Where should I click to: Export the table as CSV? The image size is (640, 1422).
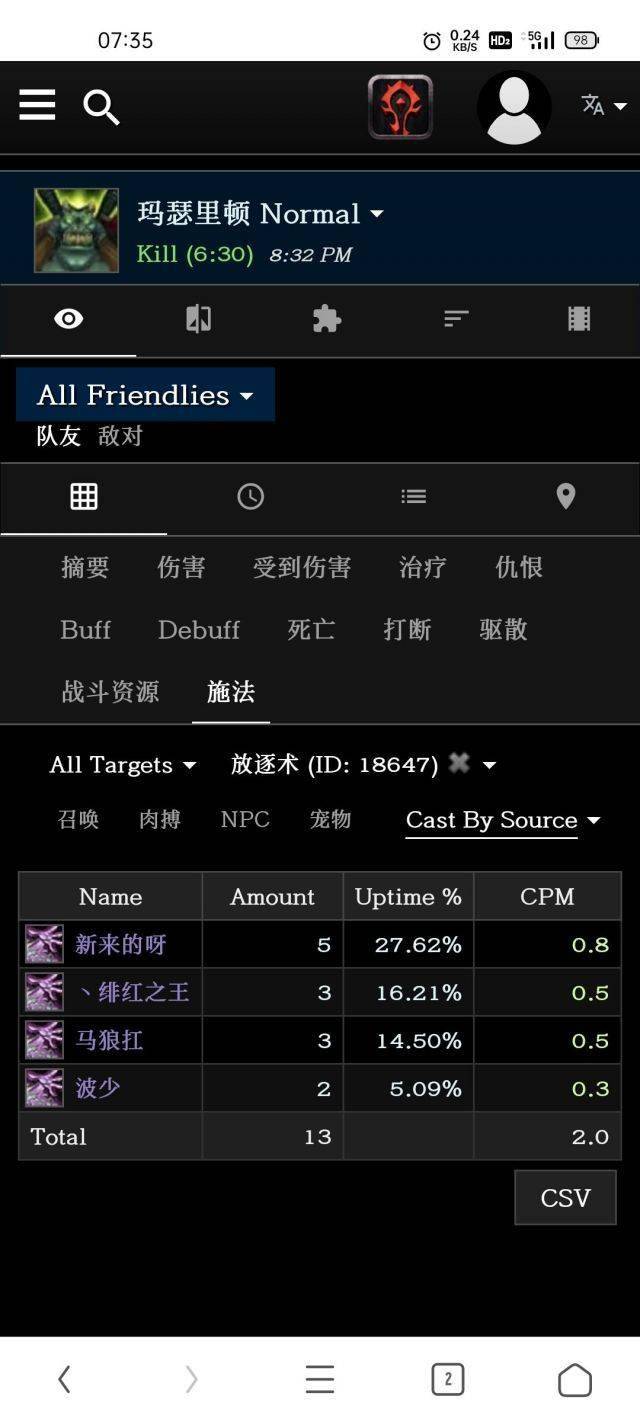[x=565, y=1197]
